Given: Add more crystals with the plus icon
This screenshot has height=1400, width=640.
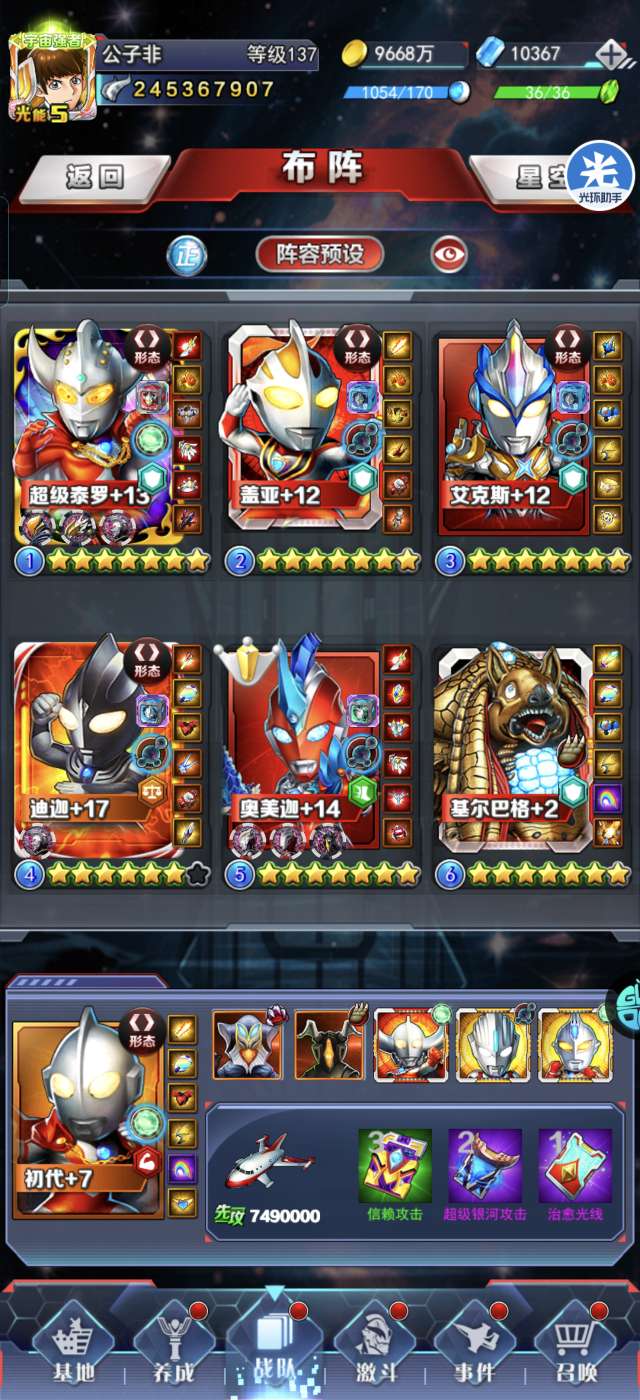Looking at the screenshot, I should (609, 53).
